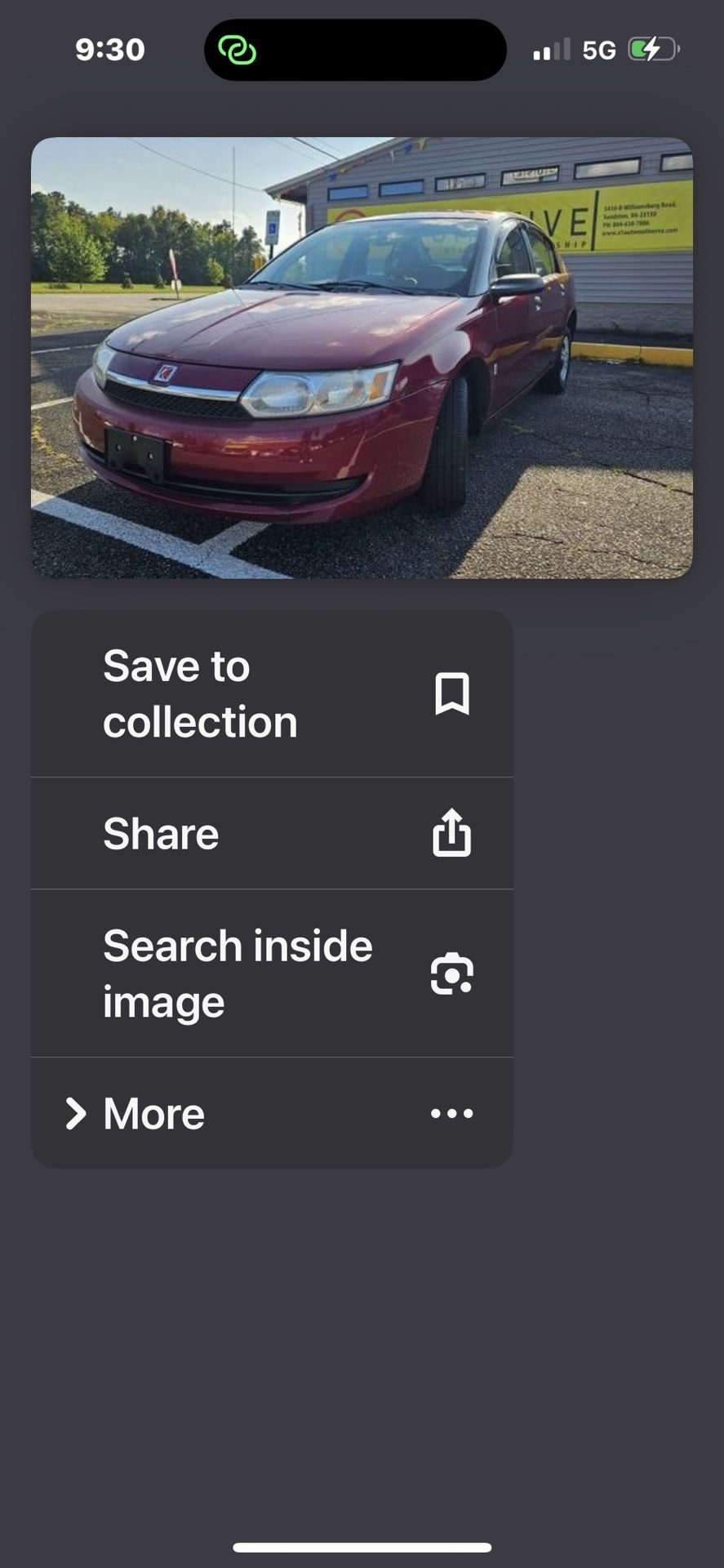Select Save to collection

(x=272, y=693)
